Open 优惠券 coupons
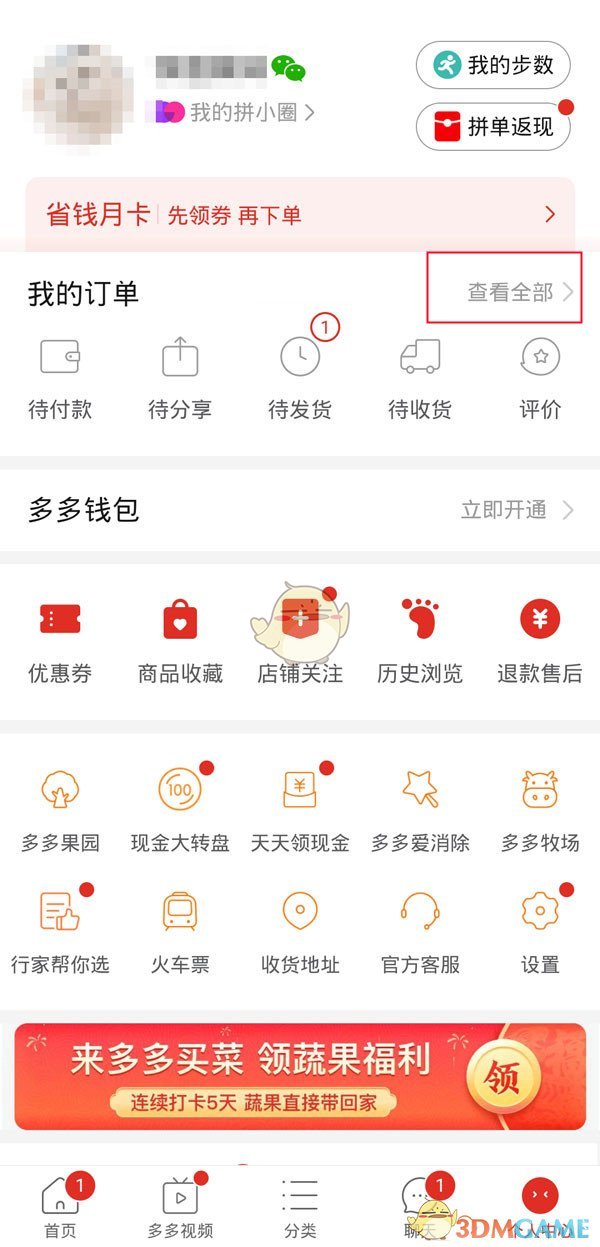 [60, 641]
